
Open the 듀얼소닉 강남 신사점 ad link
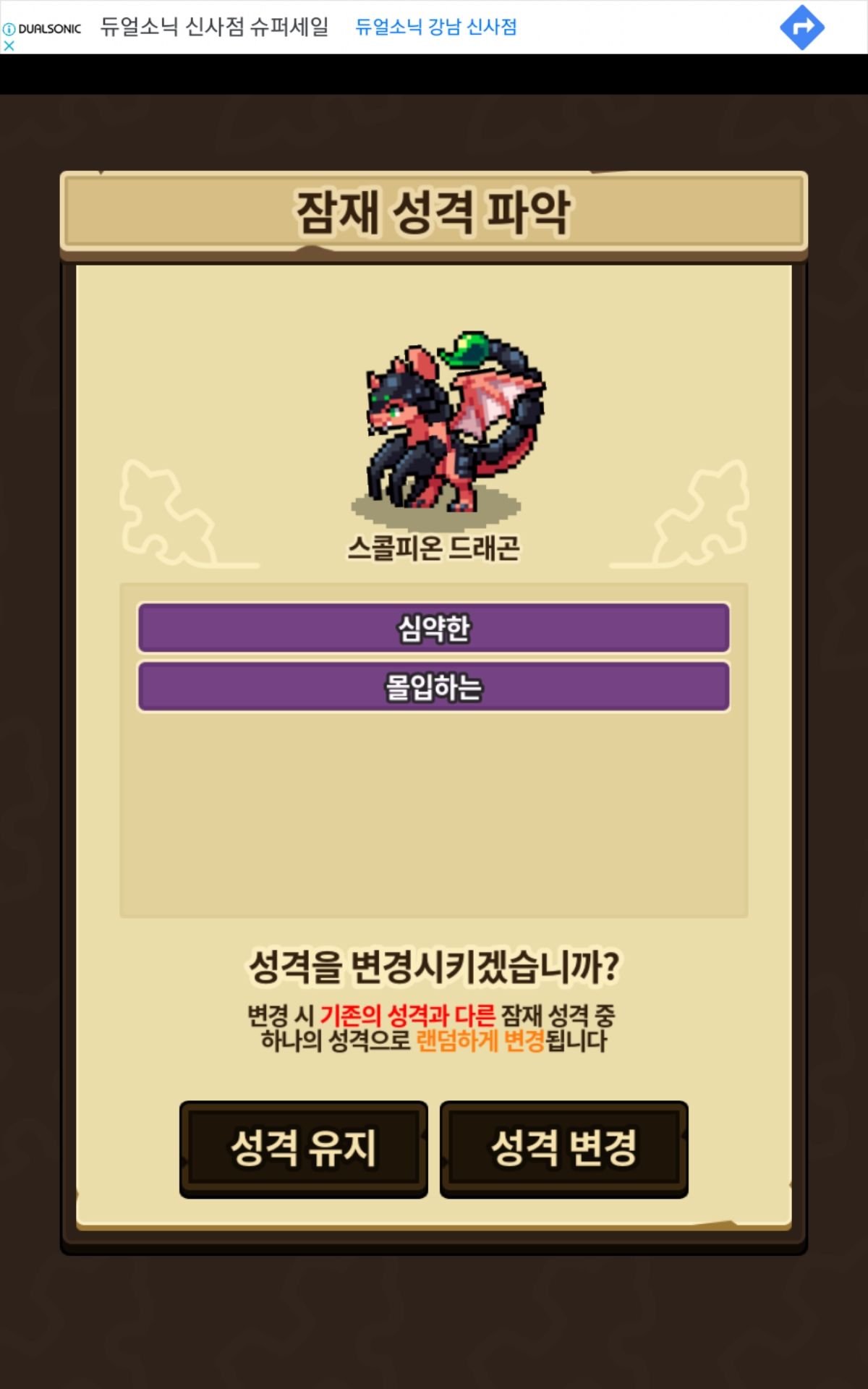(x=436, y=27)
